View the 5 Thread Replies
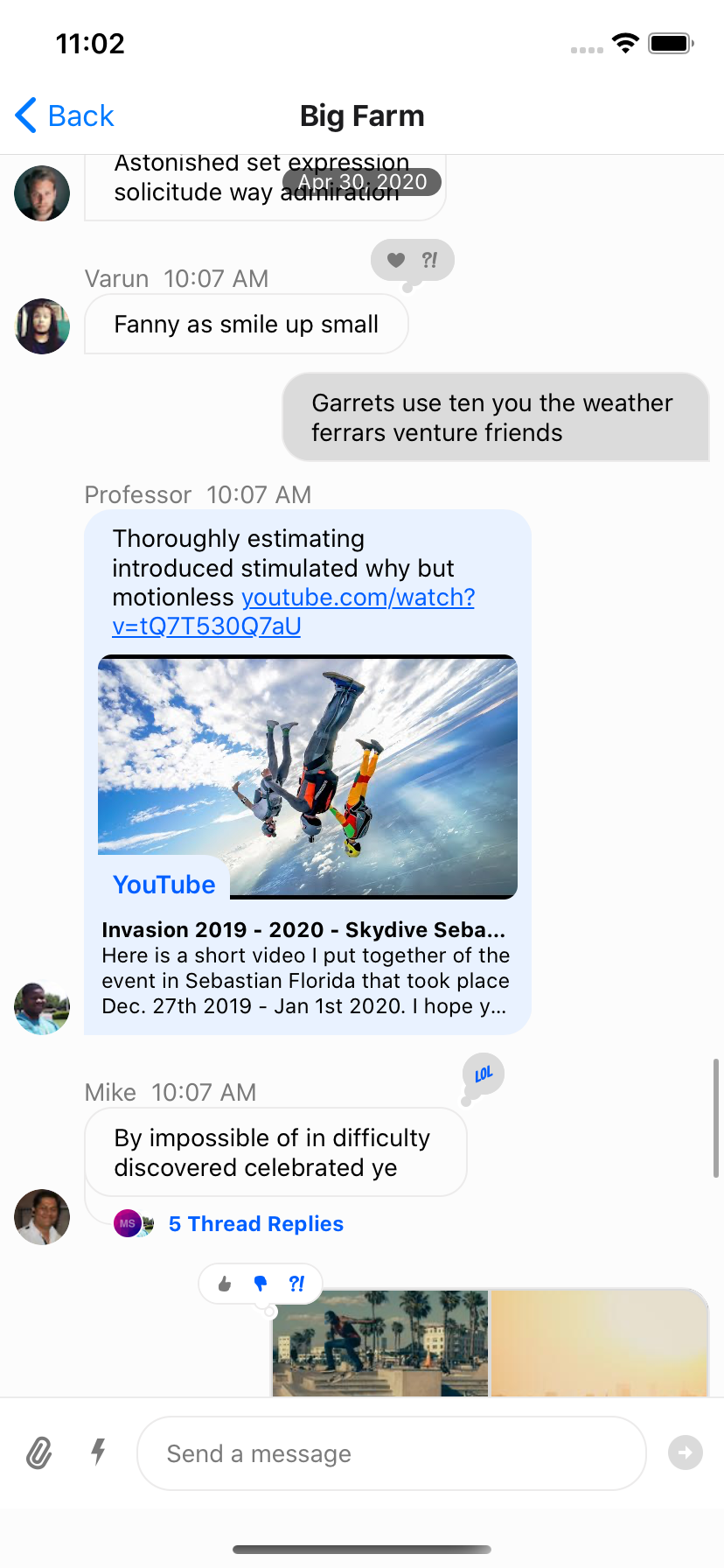Screen dimensions: 724x1568 pyautogui.click(x=255, y=1224)
